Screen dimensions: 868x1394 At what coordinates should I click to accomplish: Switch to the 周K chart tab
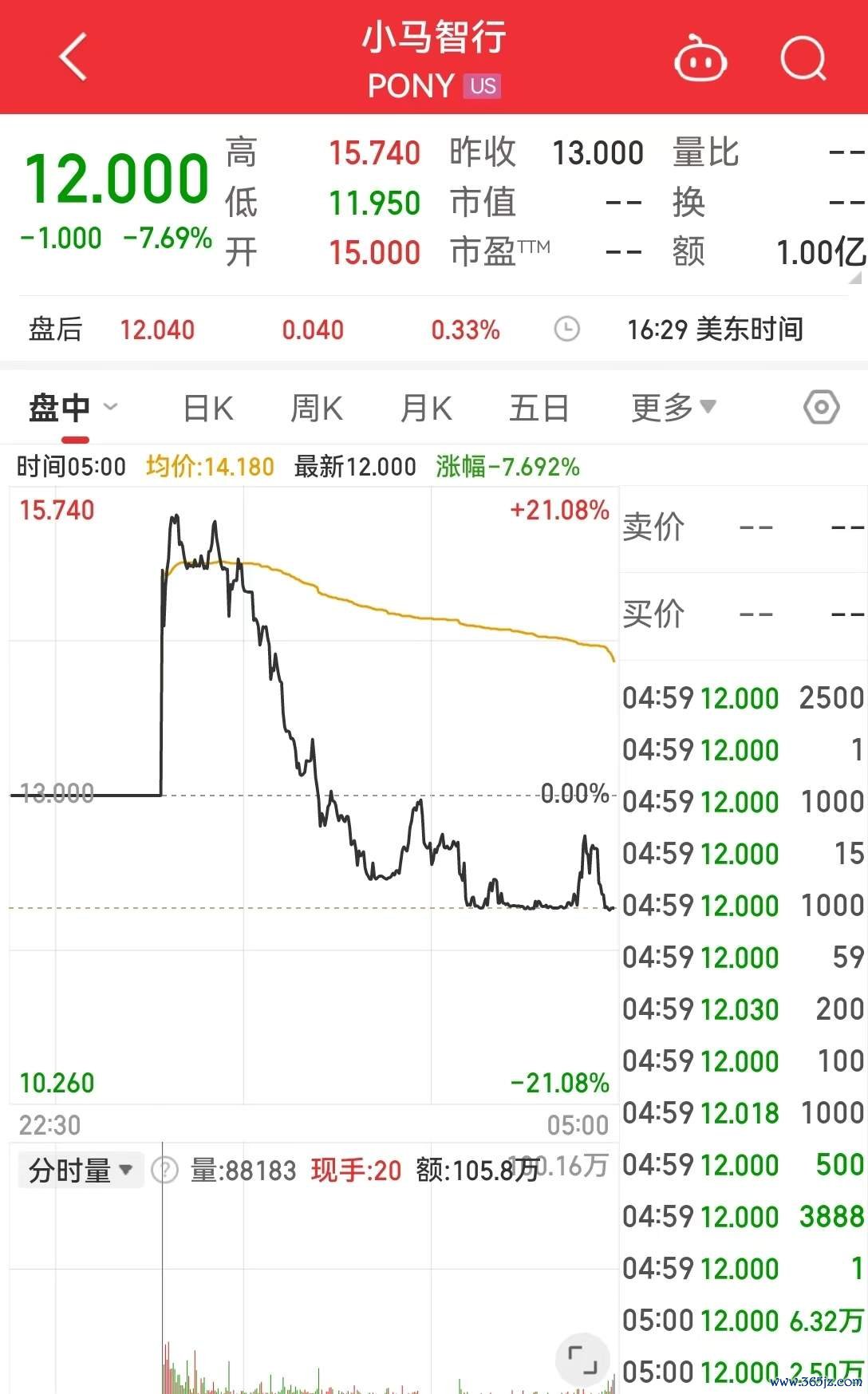(x=317, y=409)
